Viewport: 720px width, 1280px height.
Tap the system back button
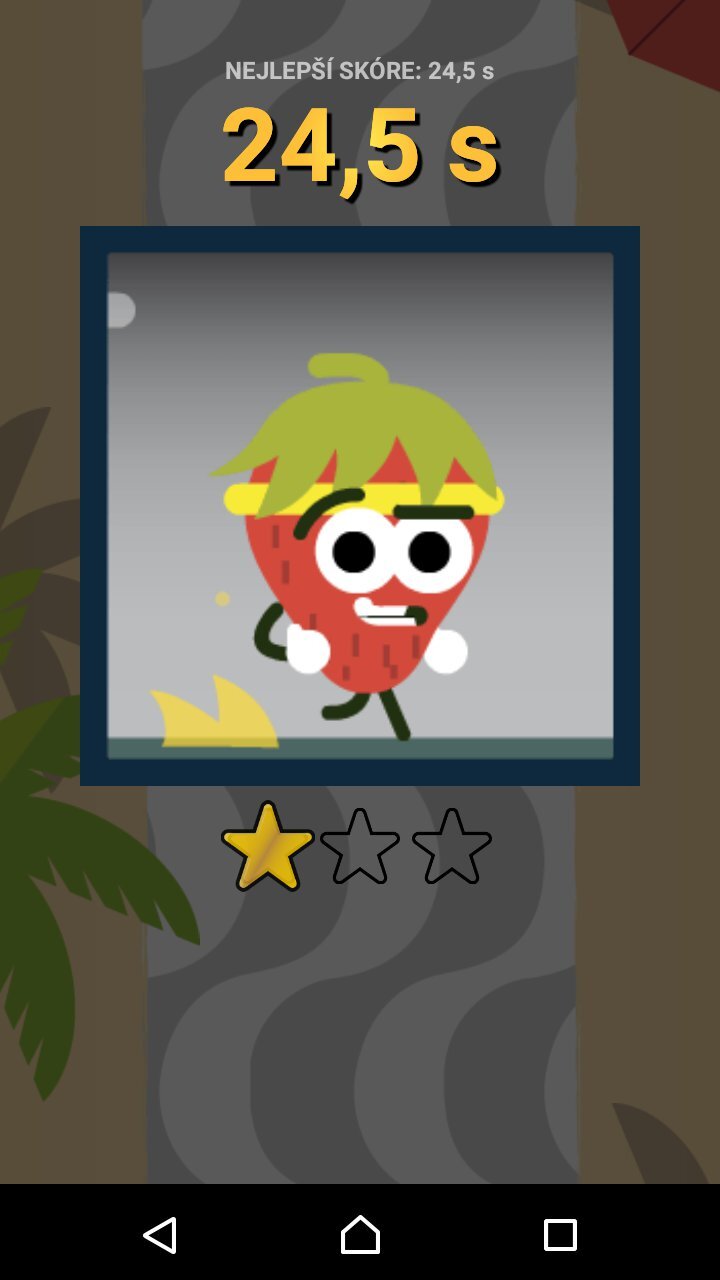point(160,1235)
